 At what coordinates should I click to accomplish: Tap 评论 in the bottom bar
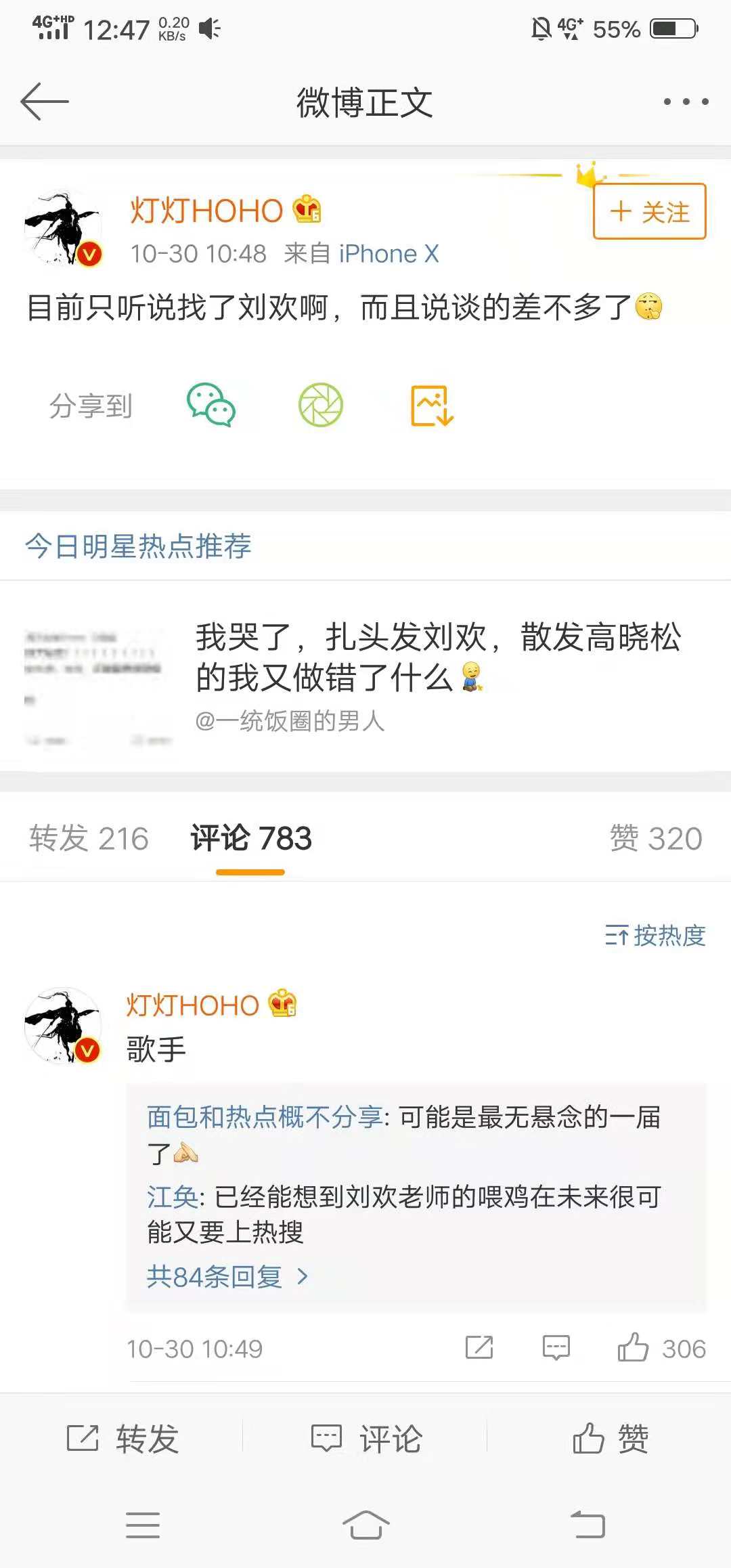(366, 1438)
